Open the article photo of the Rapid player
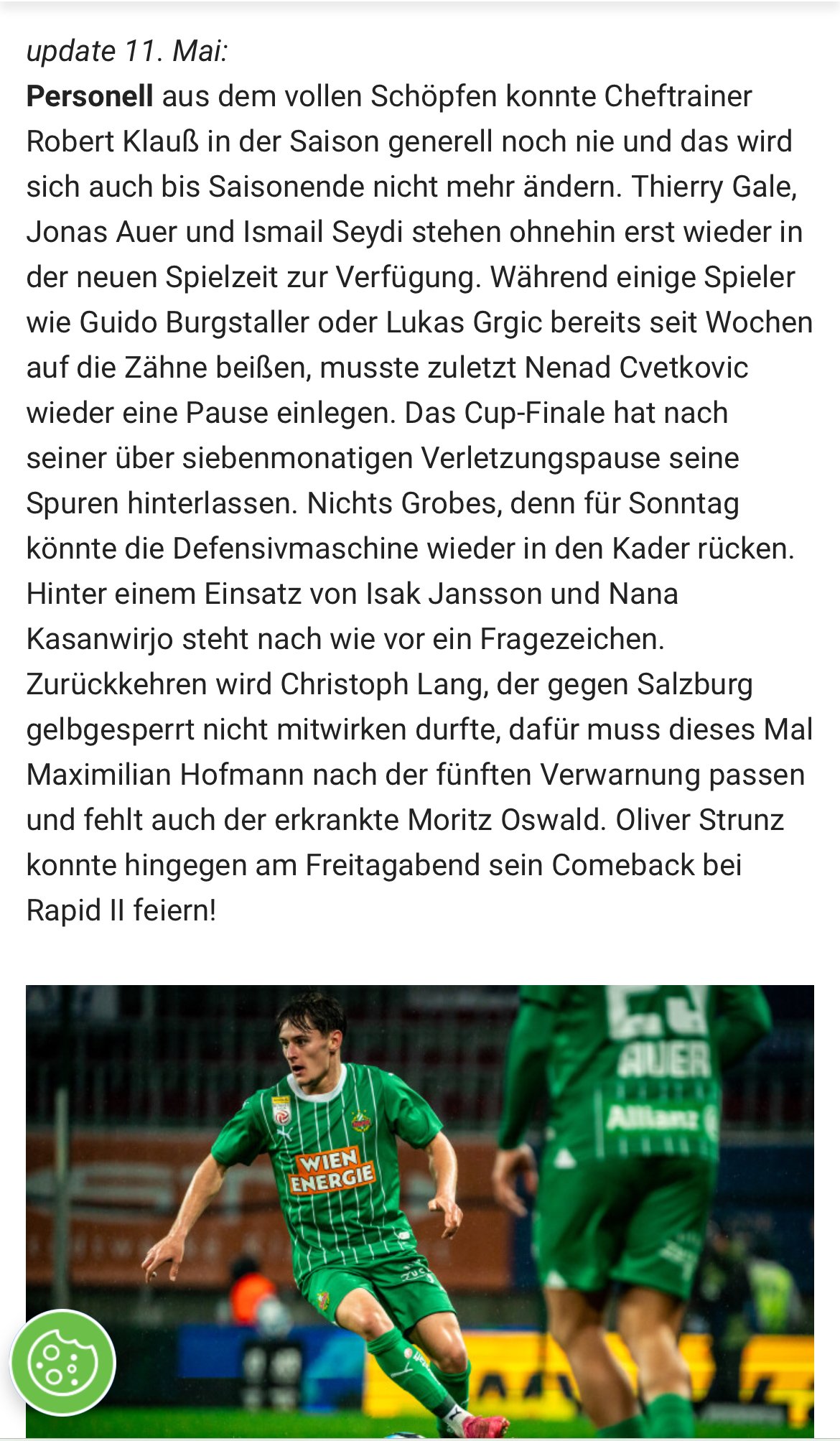840x1441 pixels. click(420, 1211)
